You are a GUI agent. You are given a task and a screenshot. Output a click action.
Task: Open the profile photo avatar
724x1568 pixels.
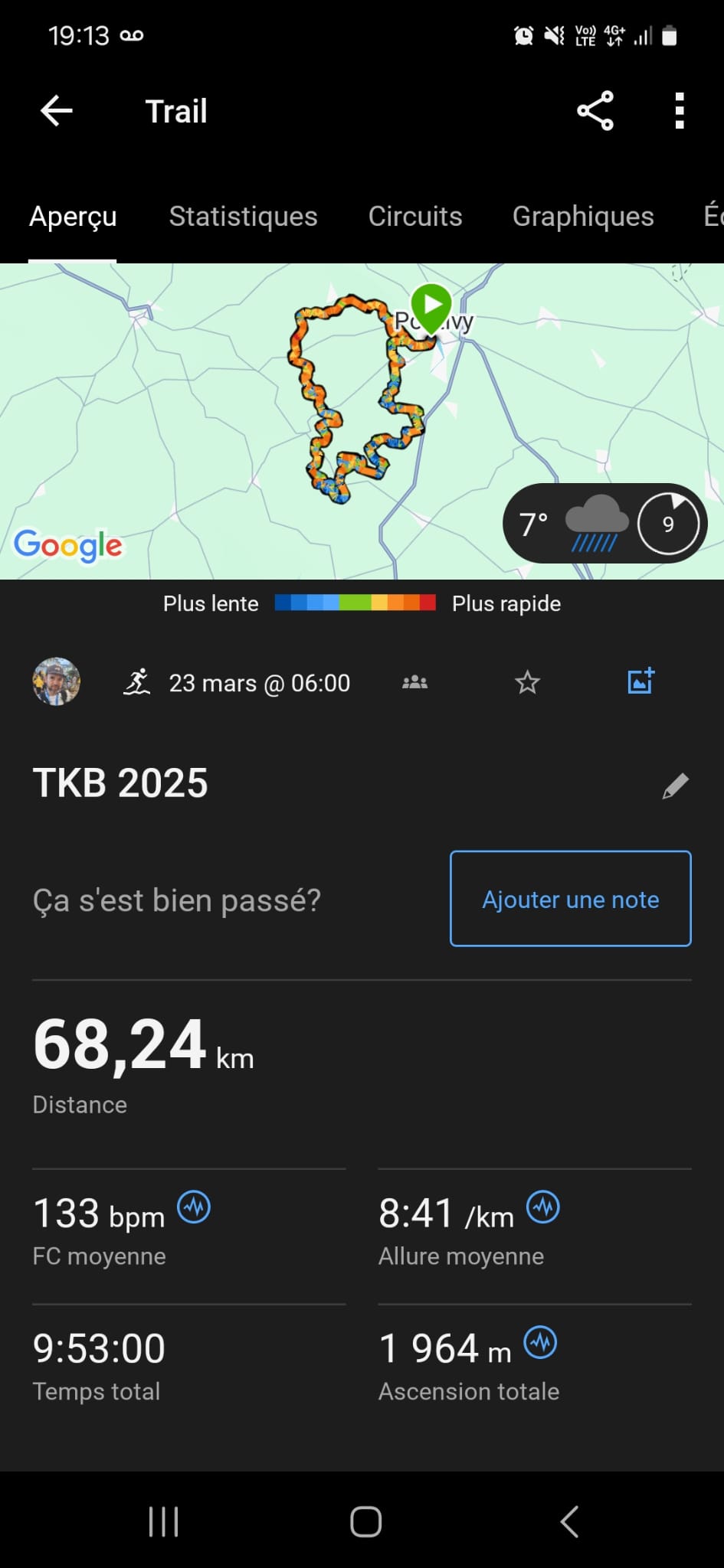57,681
